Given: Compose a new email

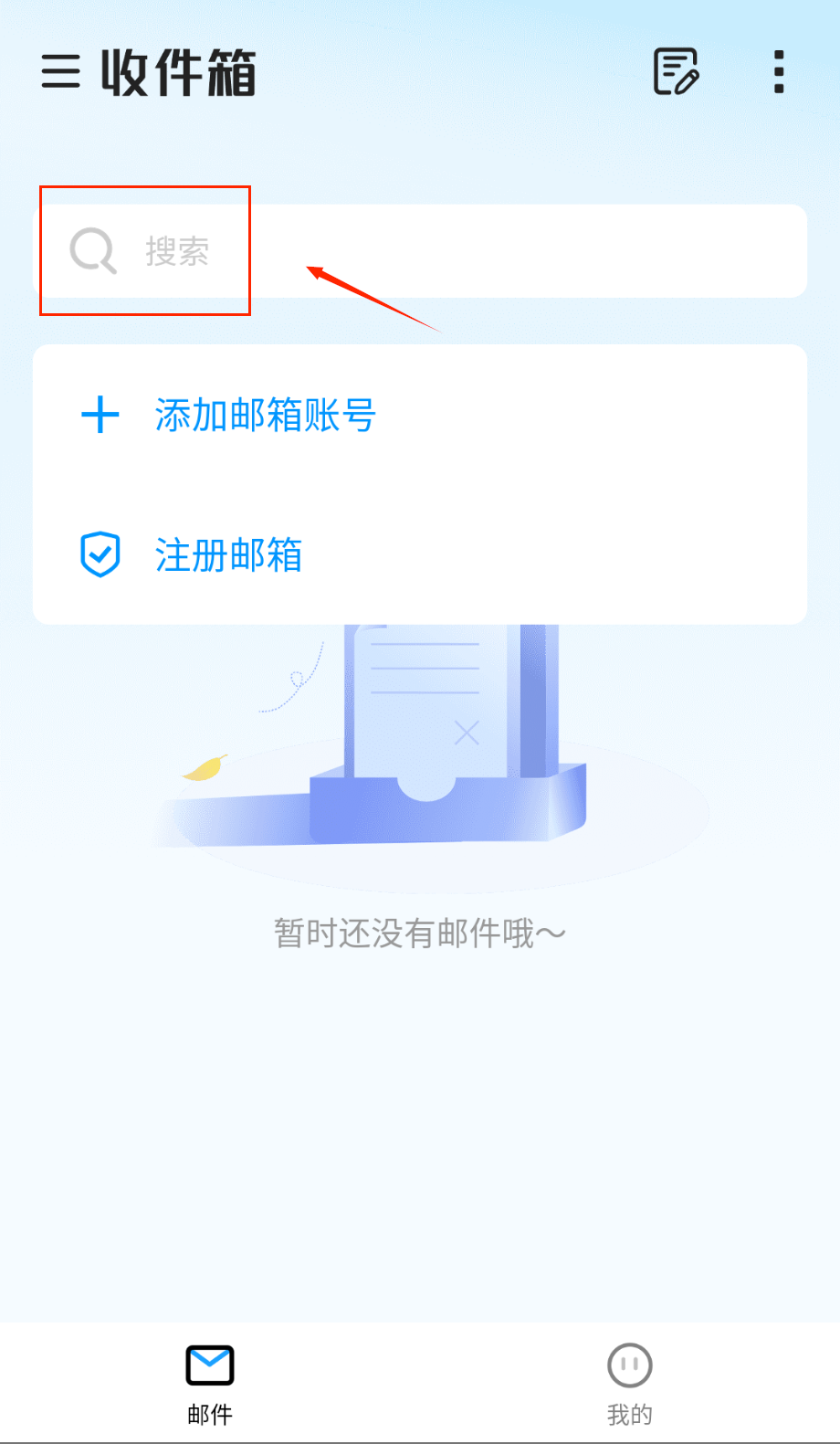Looking at the screenshot, I should click(x=676, y=71).
